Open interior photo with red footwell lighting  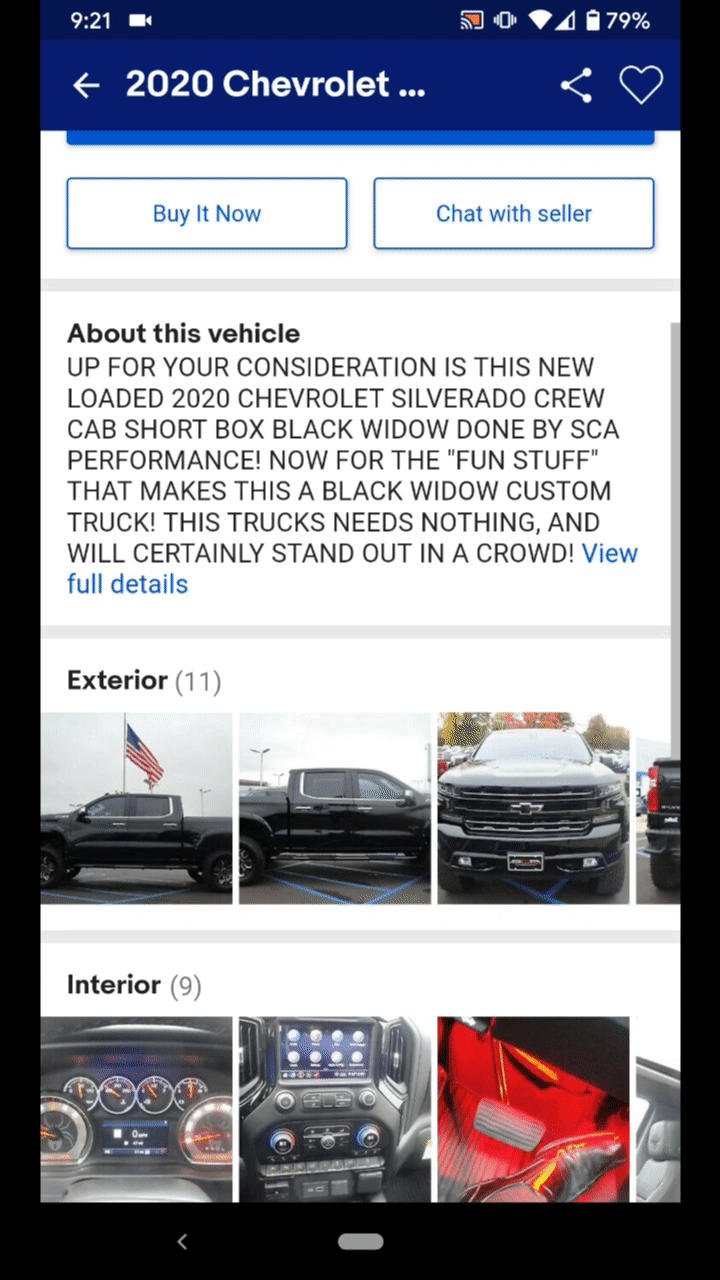click(x=533, y=1108)
